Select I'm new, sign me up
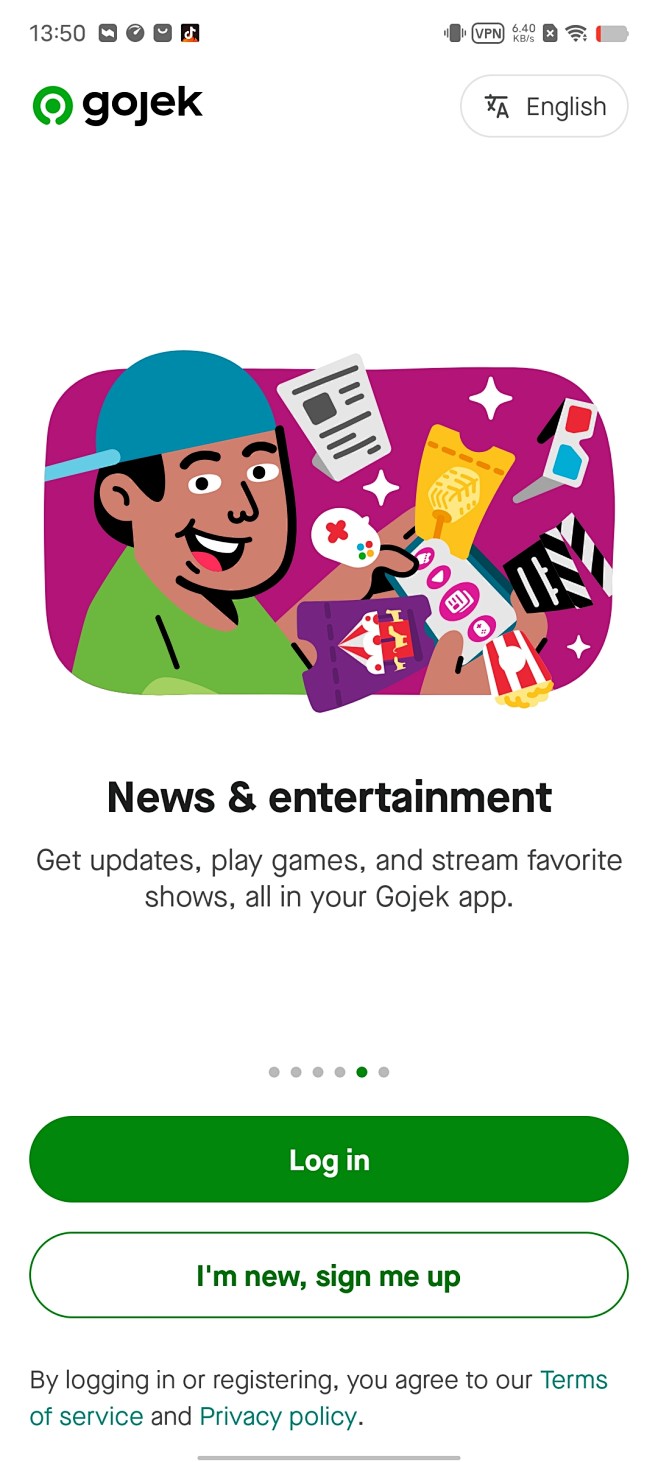The width and height of the screenshot is (658, 1462). 329,1275
